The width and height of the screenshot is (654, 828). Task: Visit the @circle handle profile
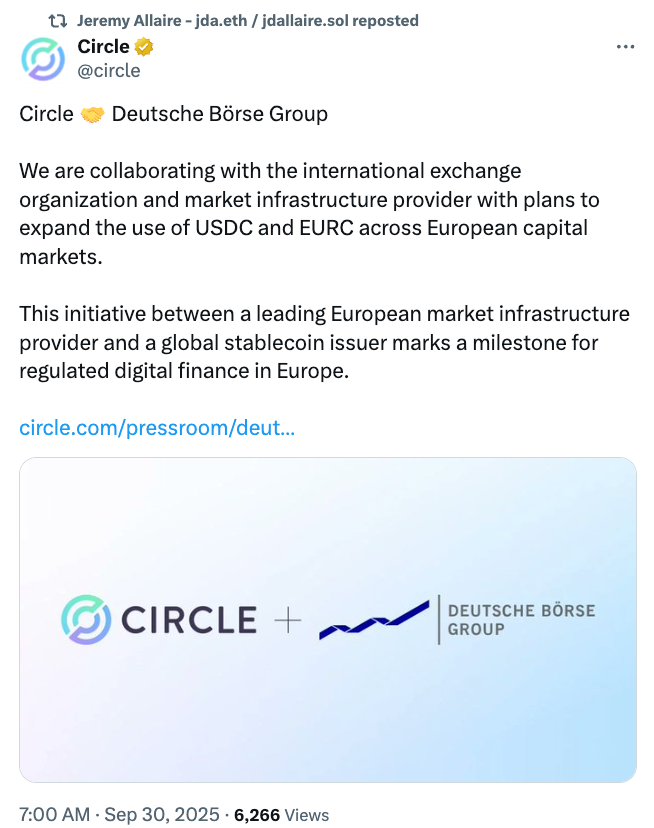109,71
